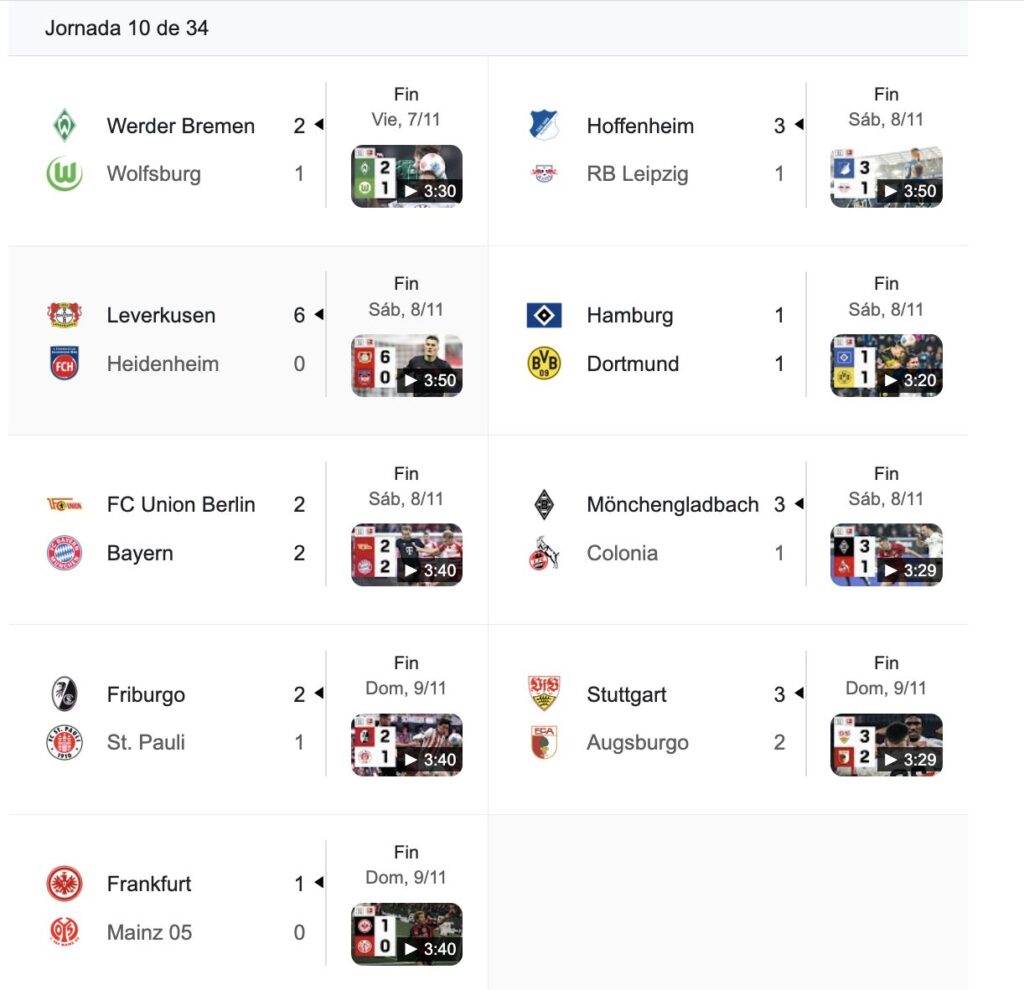The height and width of the screenshot is (990, 1024).
Task: Open the Werder Bremen vs Wolfsburg match details
Action: point(180,150)
